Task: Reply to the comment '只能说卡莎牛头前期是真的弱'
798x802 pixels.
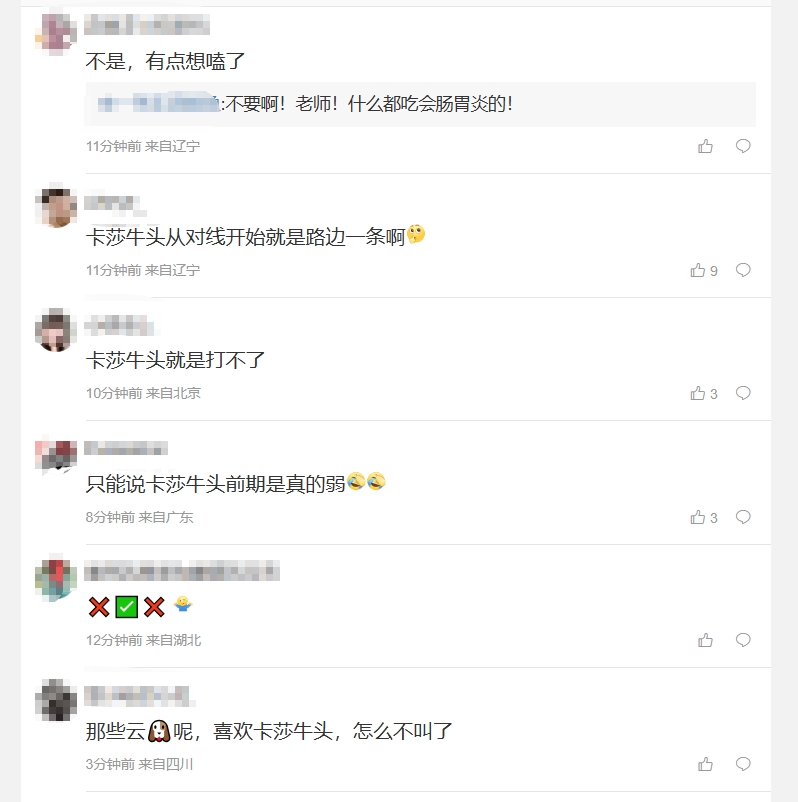Action: (743, 518)
